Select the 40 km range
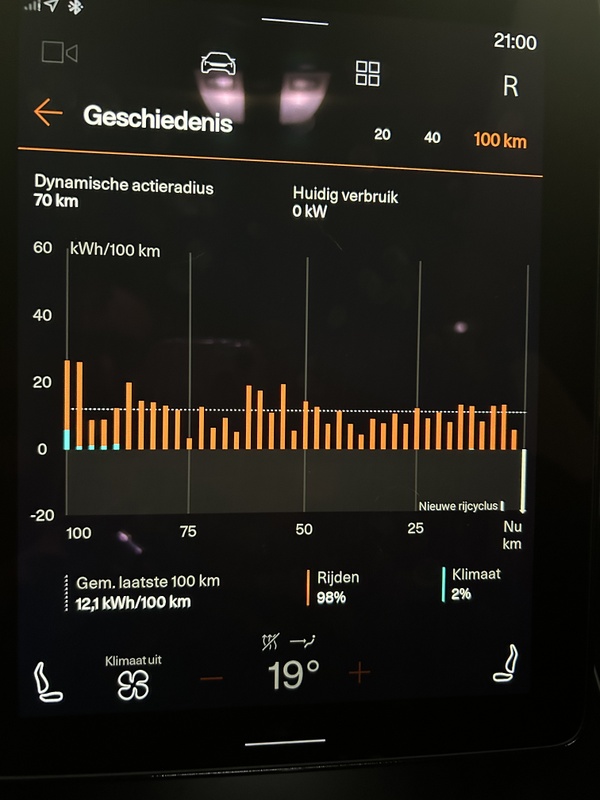 [432, 137]
